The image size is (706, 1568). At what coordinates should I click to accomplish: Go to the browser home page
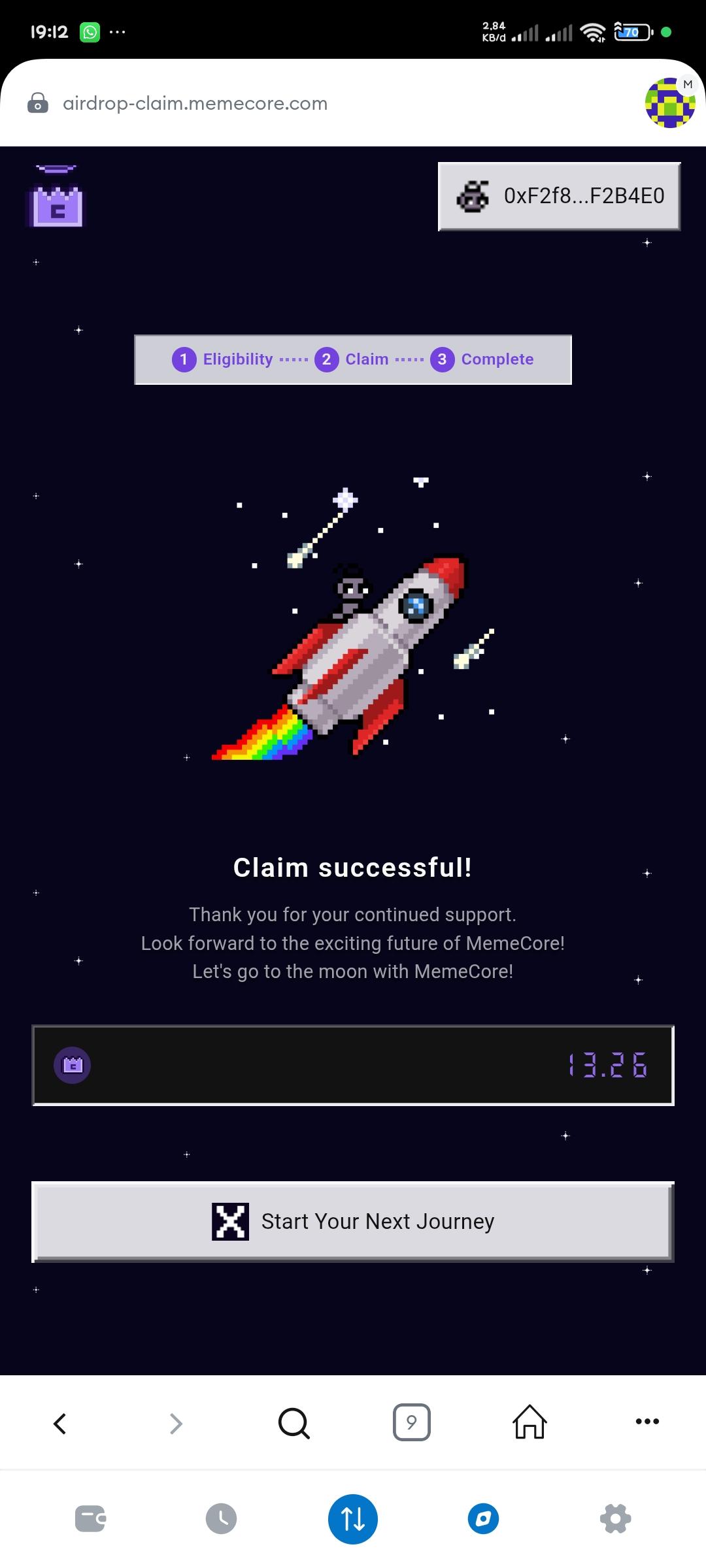[x=529, y=1422]
